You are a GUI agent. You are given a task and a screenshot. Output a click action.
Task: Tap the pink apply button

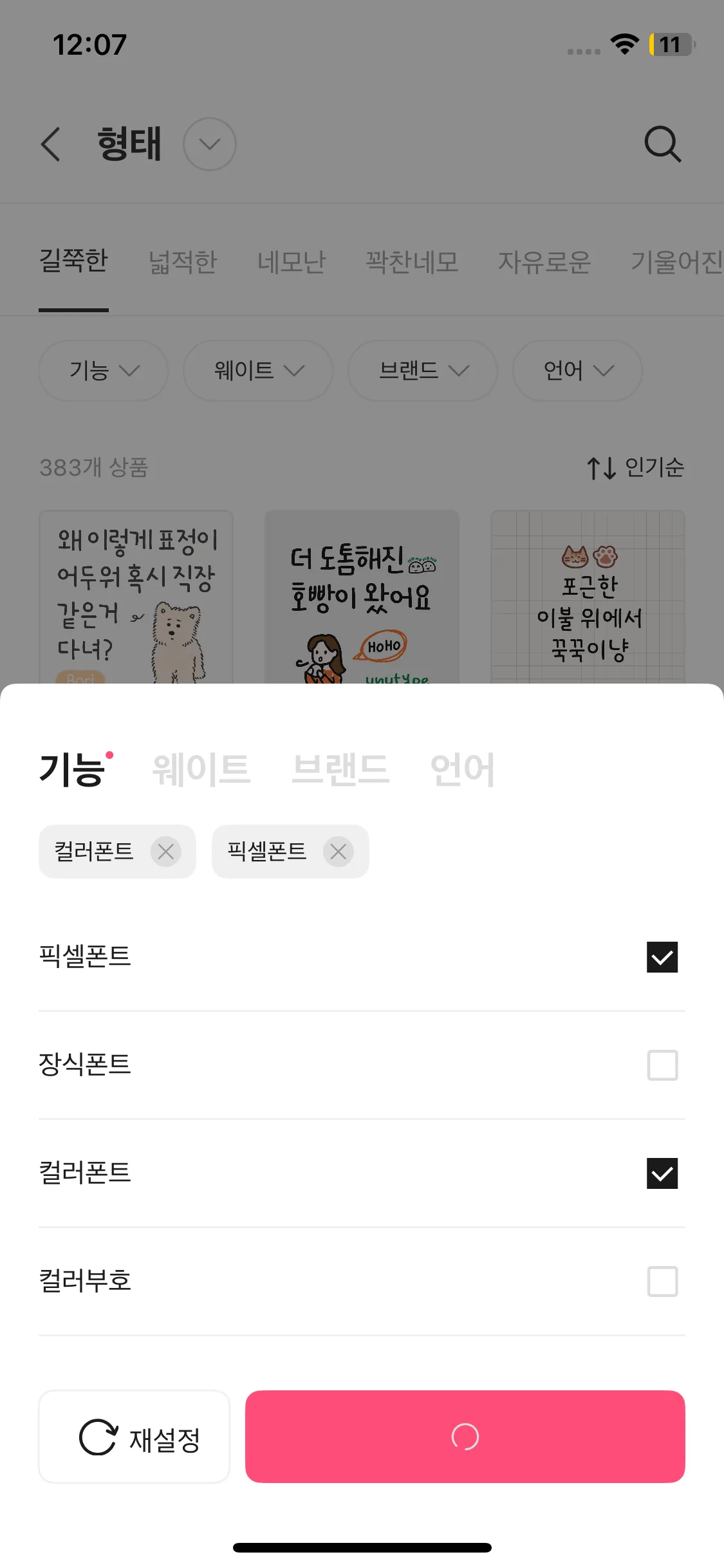click(465, 1437)
